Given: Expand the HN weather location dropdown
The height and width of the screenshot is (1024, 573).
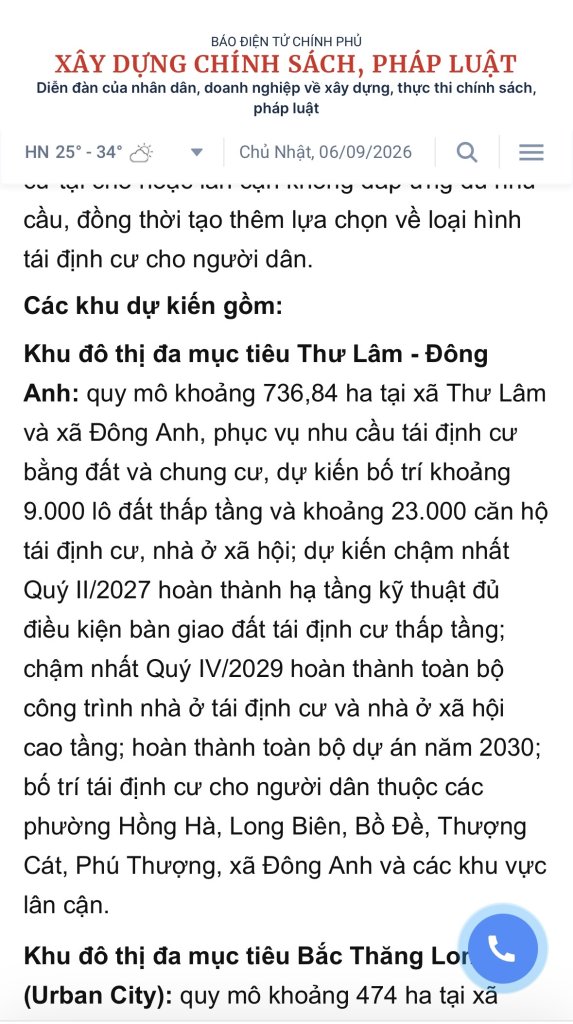Looking at the screenshot, I should click(196, 153).
